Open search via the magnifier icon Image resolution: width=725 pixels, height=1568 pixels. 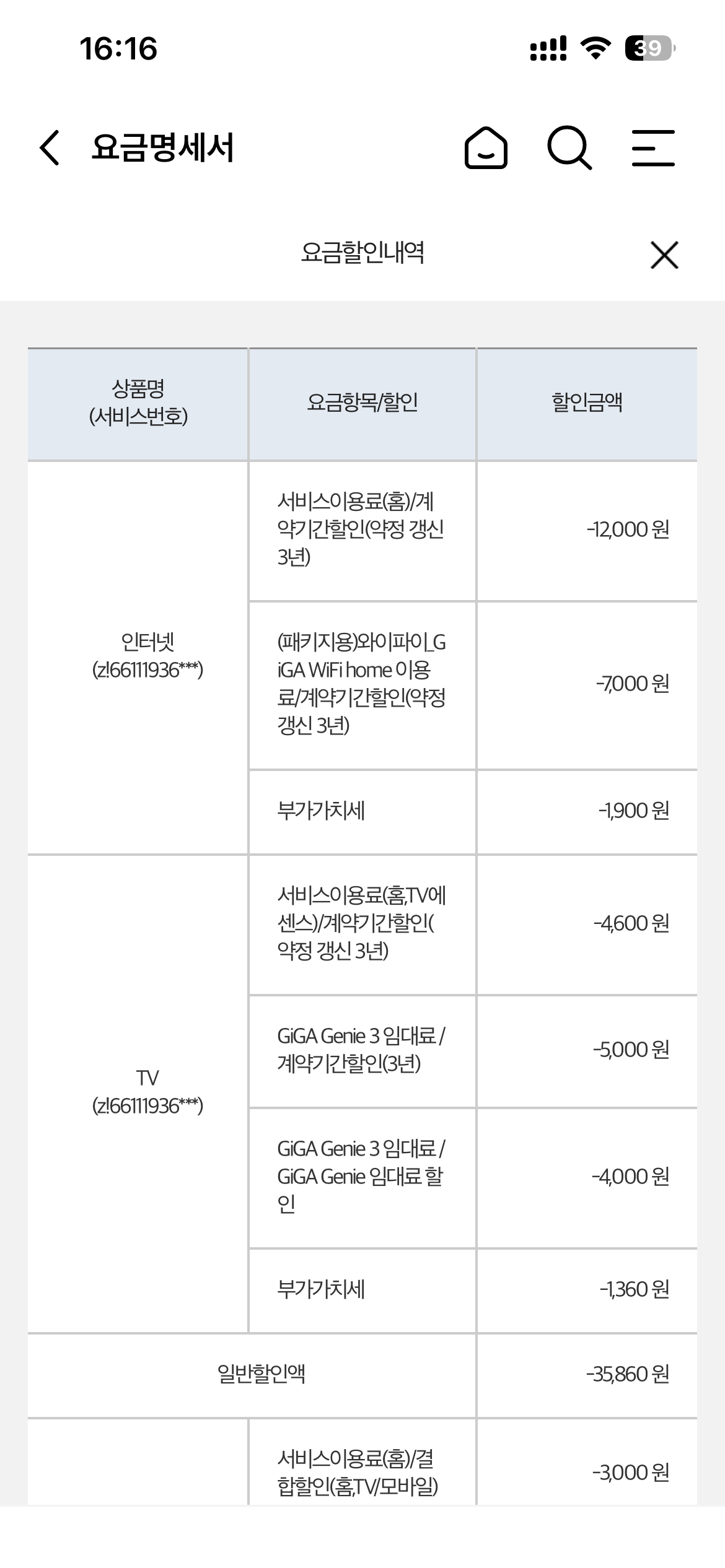(569, 148)
